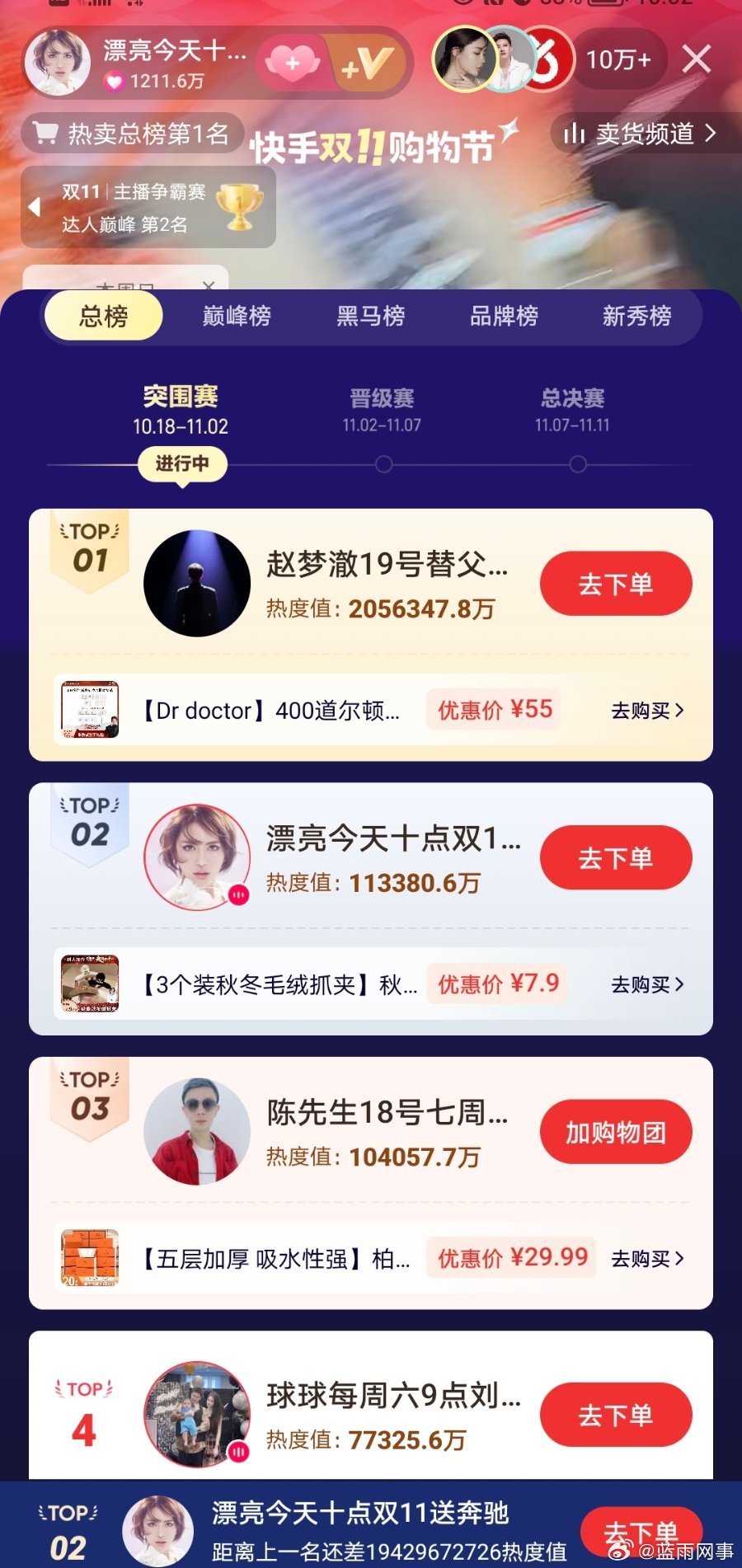Switch to 巅峰榜 tab

click(237, 317)
